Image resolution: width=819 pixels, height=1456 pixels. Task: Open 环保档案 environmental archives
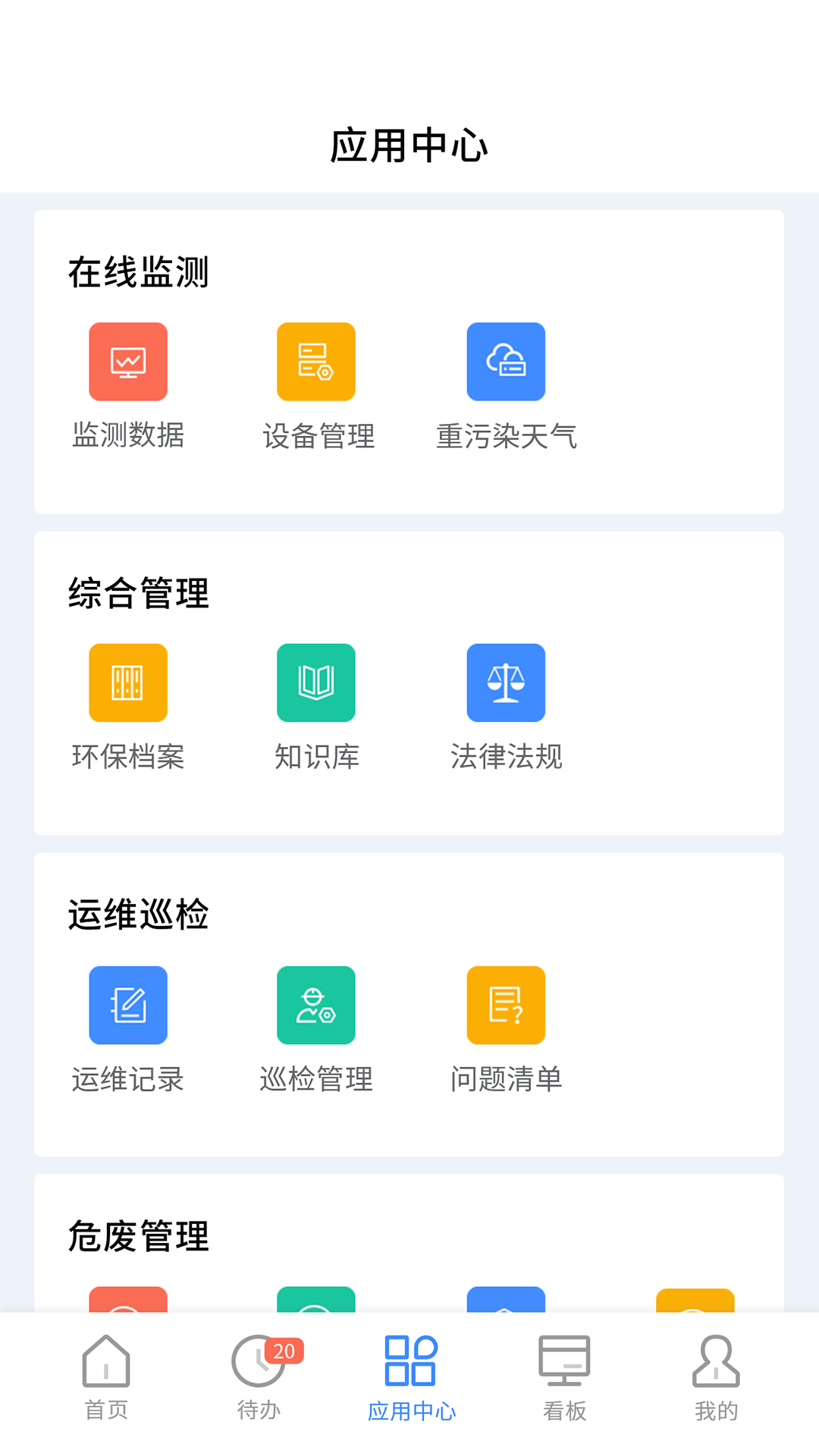click(x=127, y=683)
